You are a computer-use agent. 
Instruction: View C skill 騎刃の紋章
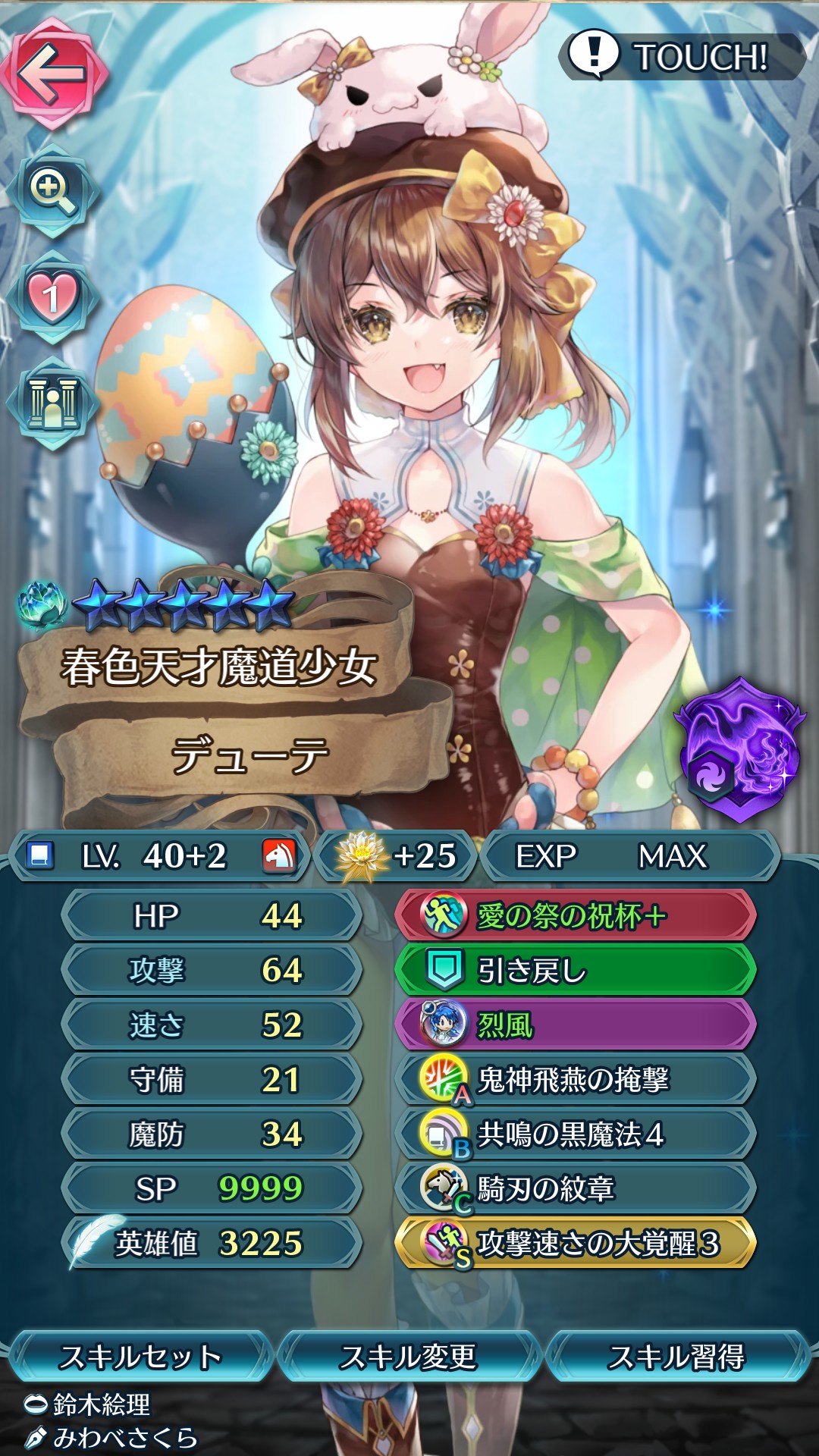click(x=575, y=1189)
